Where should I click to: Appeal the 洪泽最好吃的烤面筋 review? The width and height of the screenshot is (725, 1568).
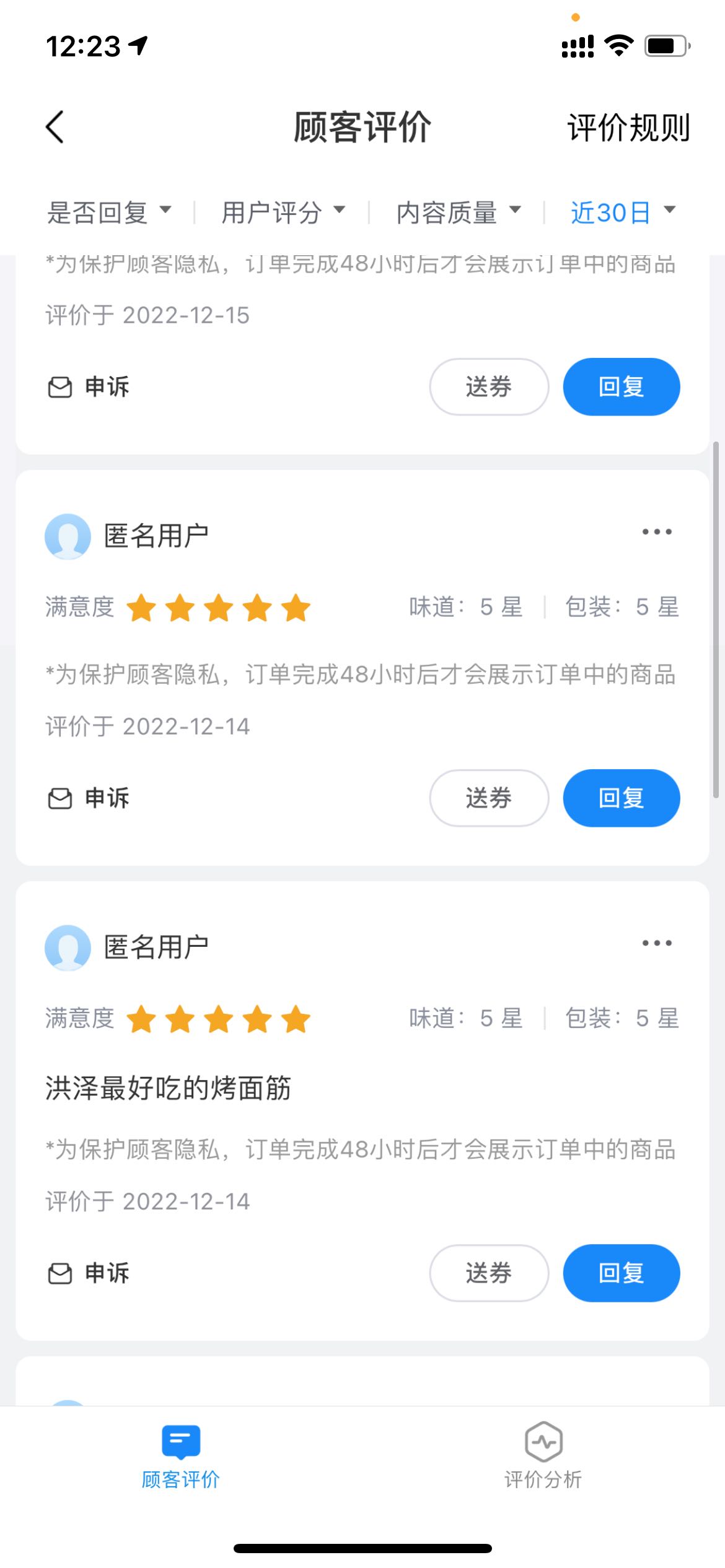(88, 1273)
